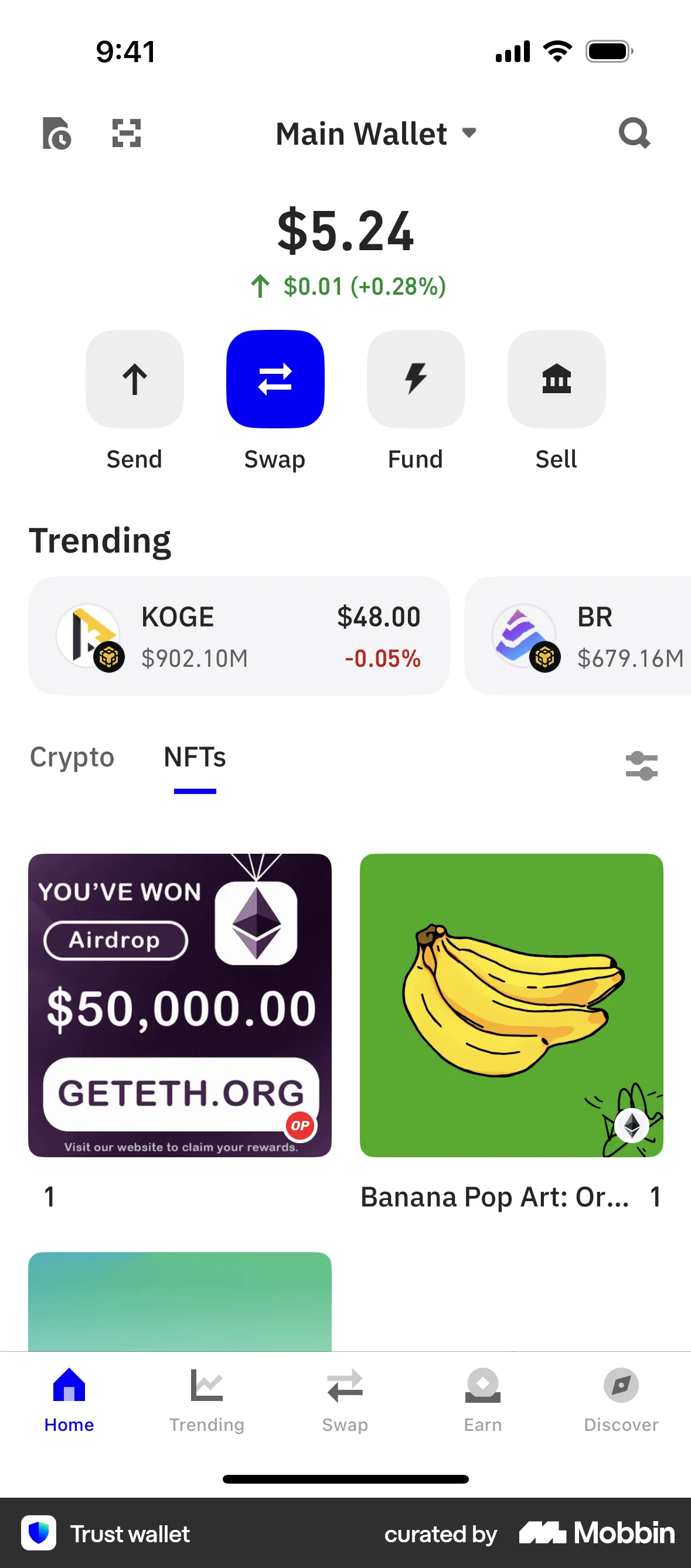Open the KOGE trending token card
691x1568 pixels.
click(239, 636)
